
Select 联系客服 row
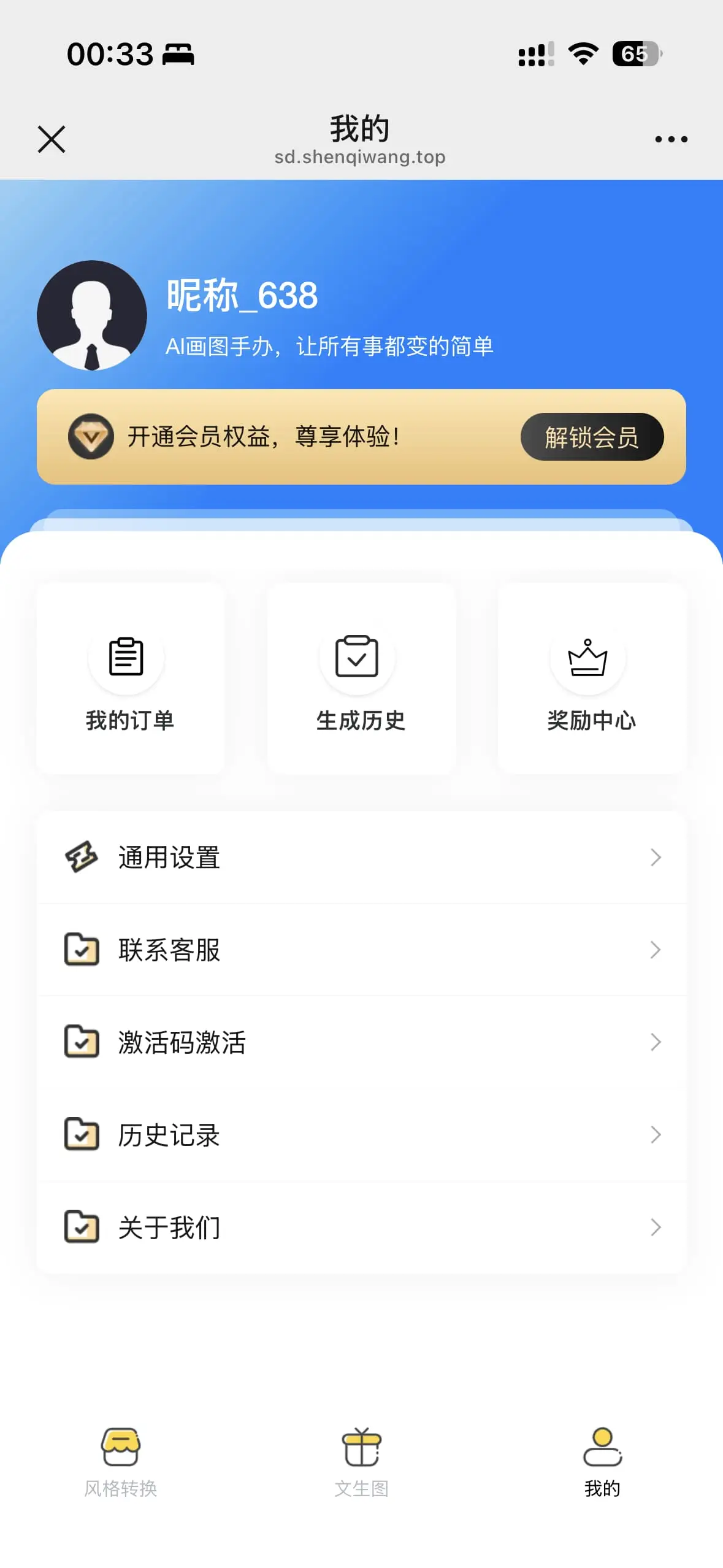pos(361,950)
